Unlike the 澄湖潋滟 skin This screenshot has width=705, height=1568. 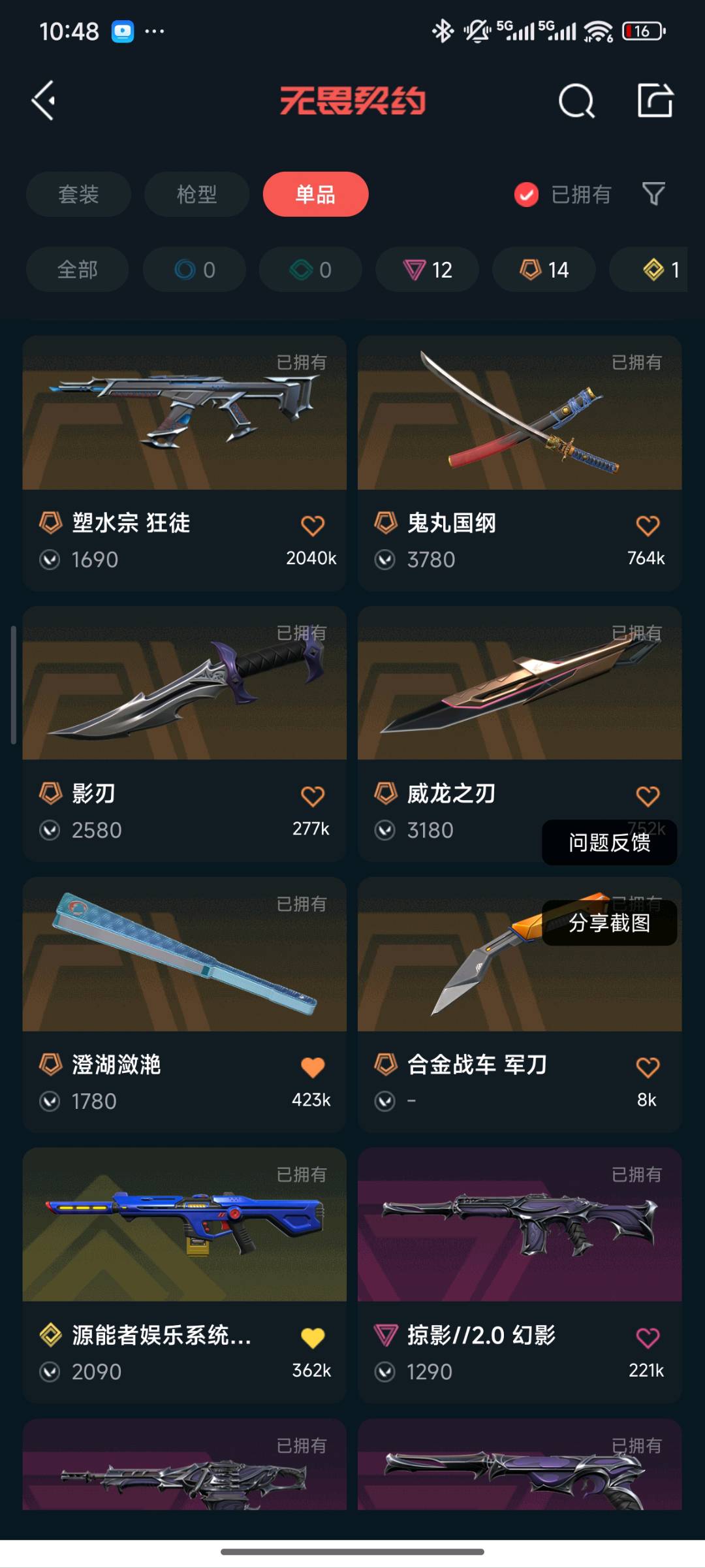[313, 1067]
